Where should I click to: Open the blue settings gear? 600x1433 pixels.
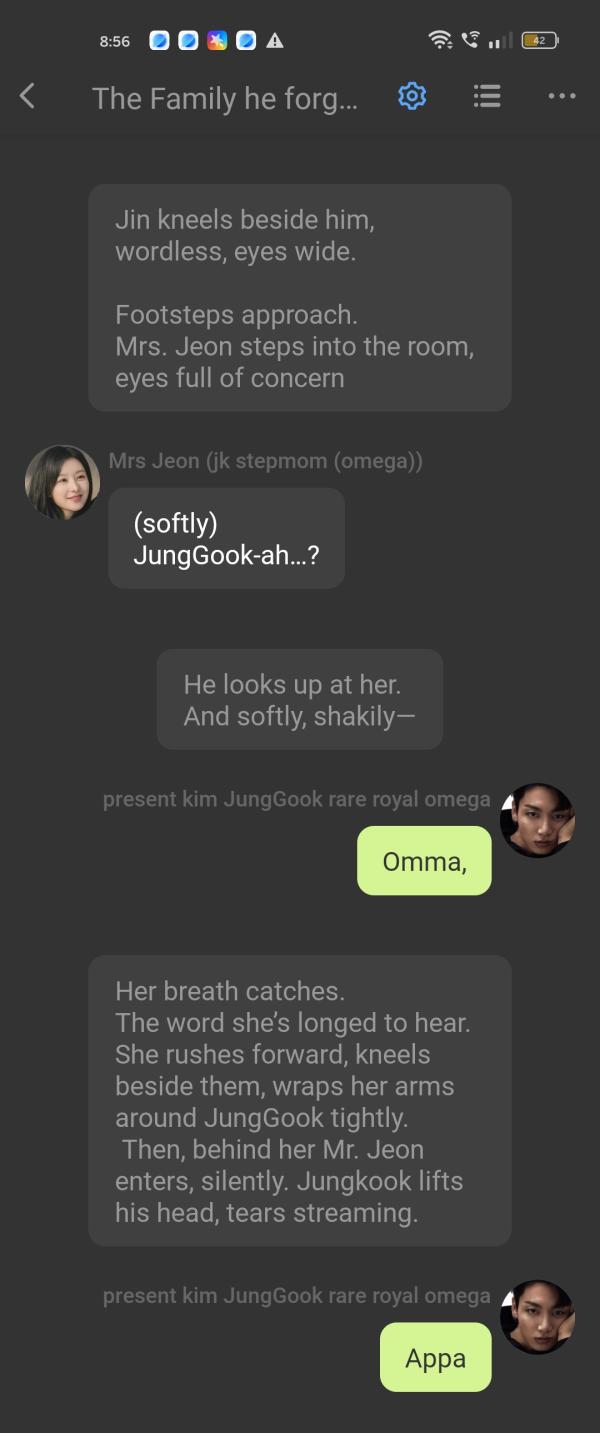click(412, 96)
